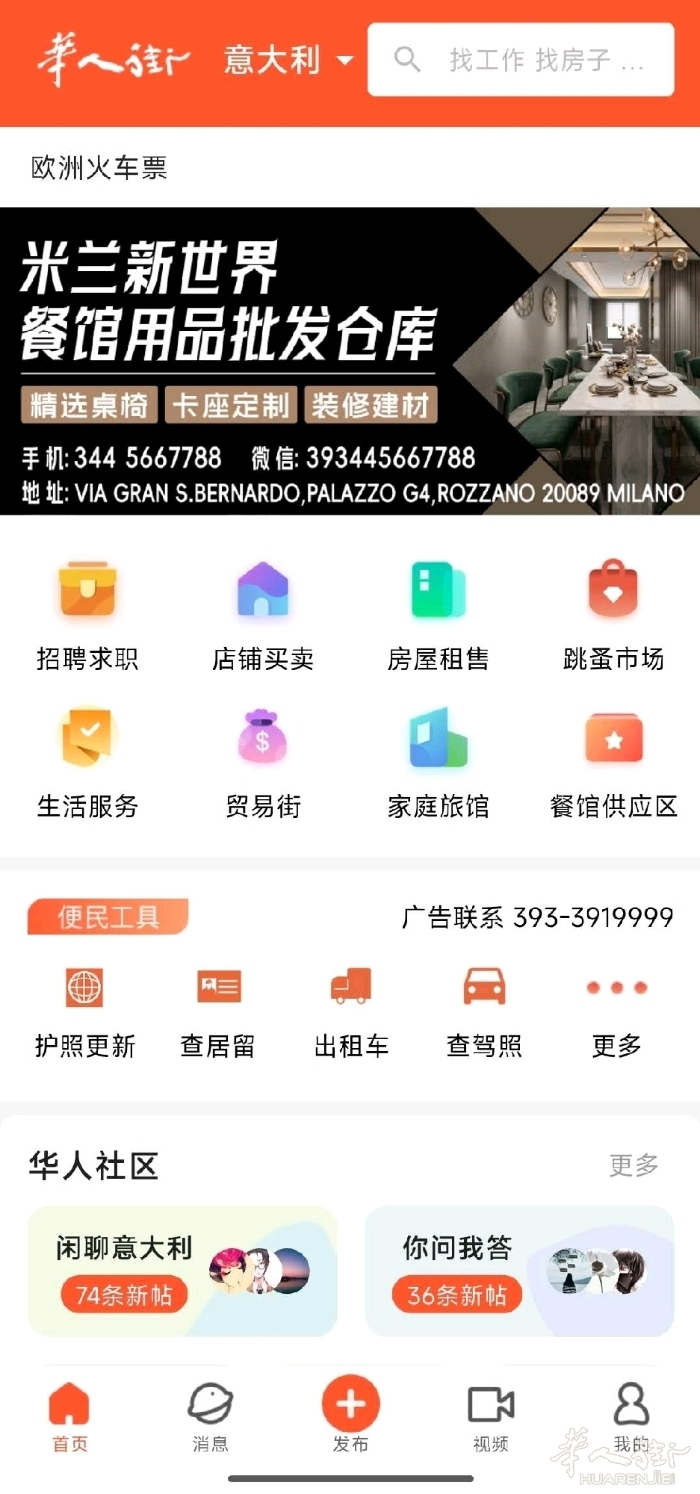Open the 米兰新世界 banner ad

[350, 360]
